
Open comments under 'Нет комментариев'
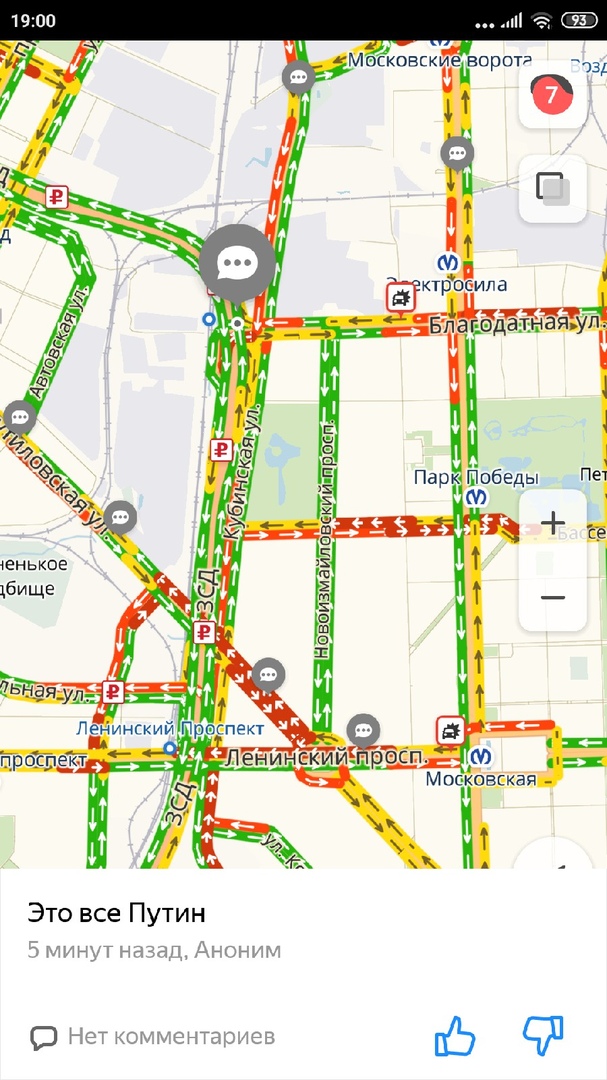pyautogui.click(x=152, y=1037)
